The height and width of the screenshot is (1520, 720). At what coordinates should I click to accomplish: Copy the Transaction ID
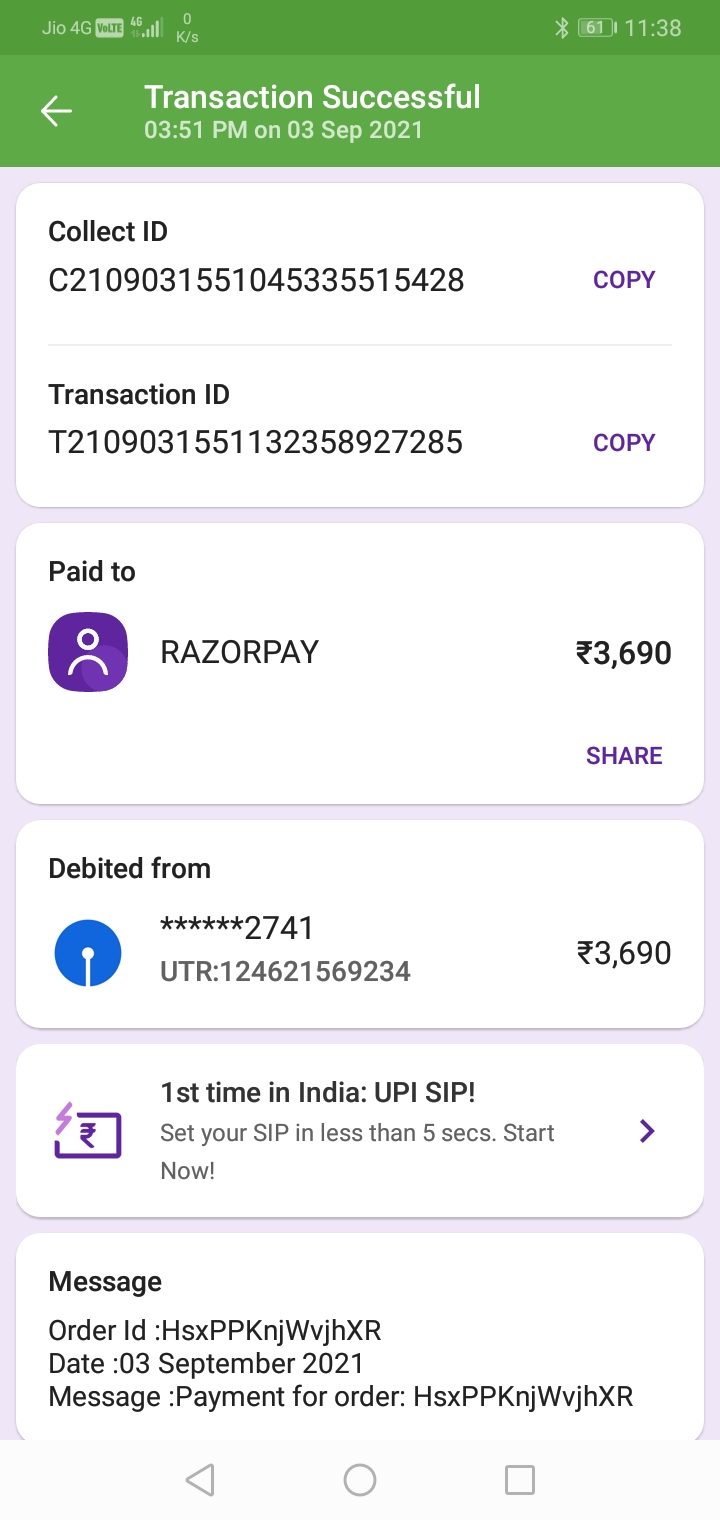coord(623,442)
